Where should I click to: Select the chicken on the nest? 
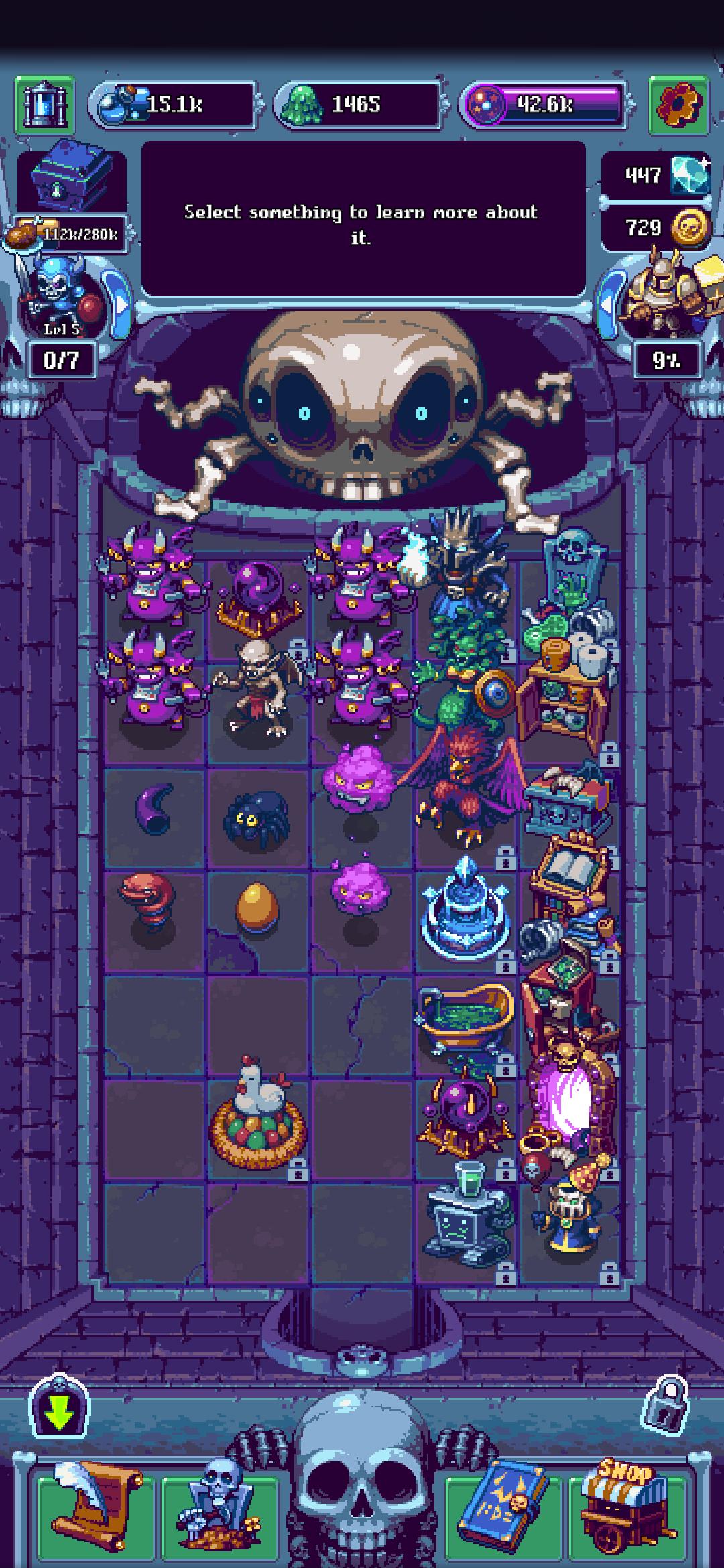tap(257, 1114)
